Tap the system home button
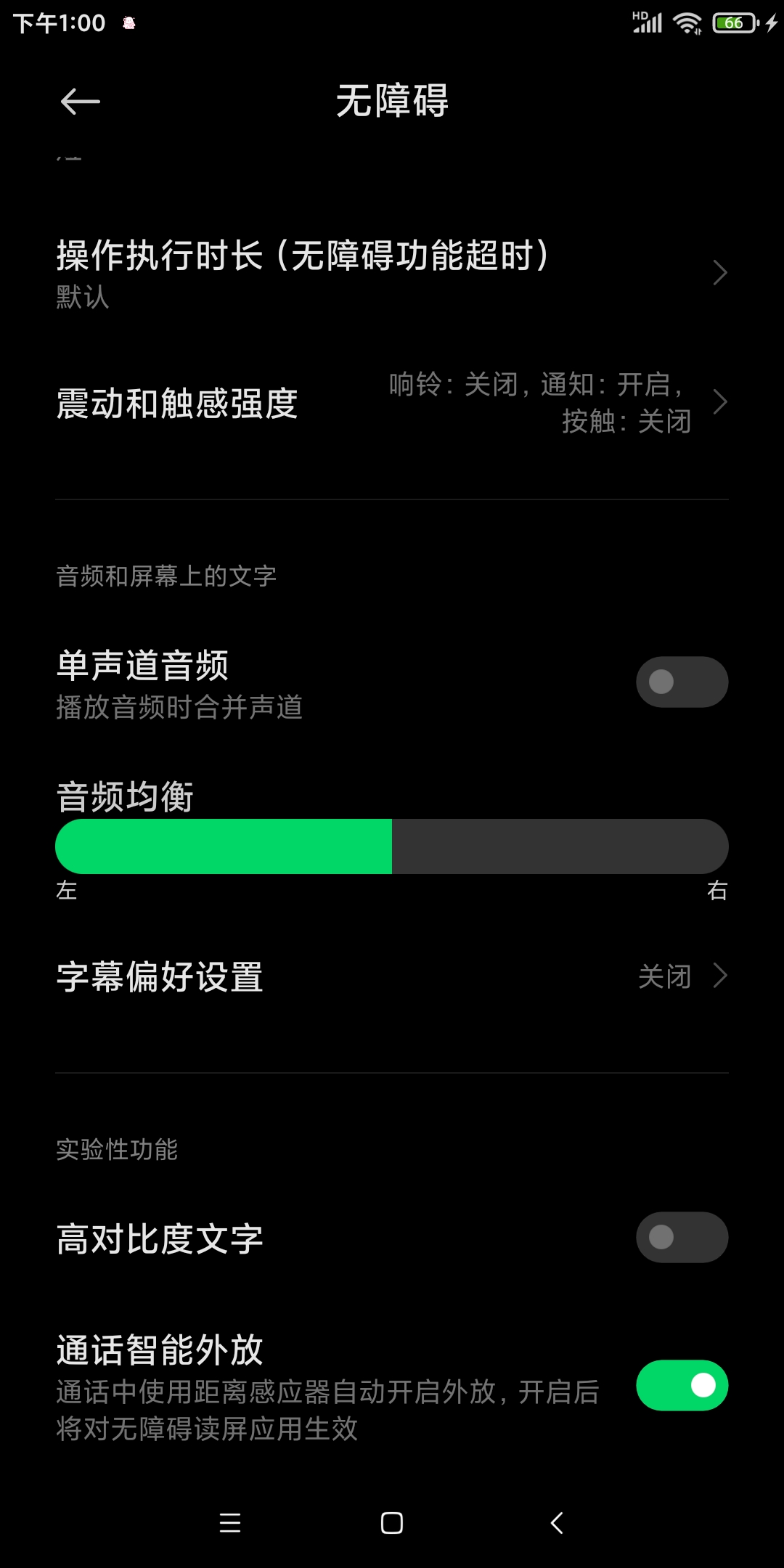Image resolution: width=784 pixels, height=1568 pixels. pyautogui.click(x=392, y=1523)
